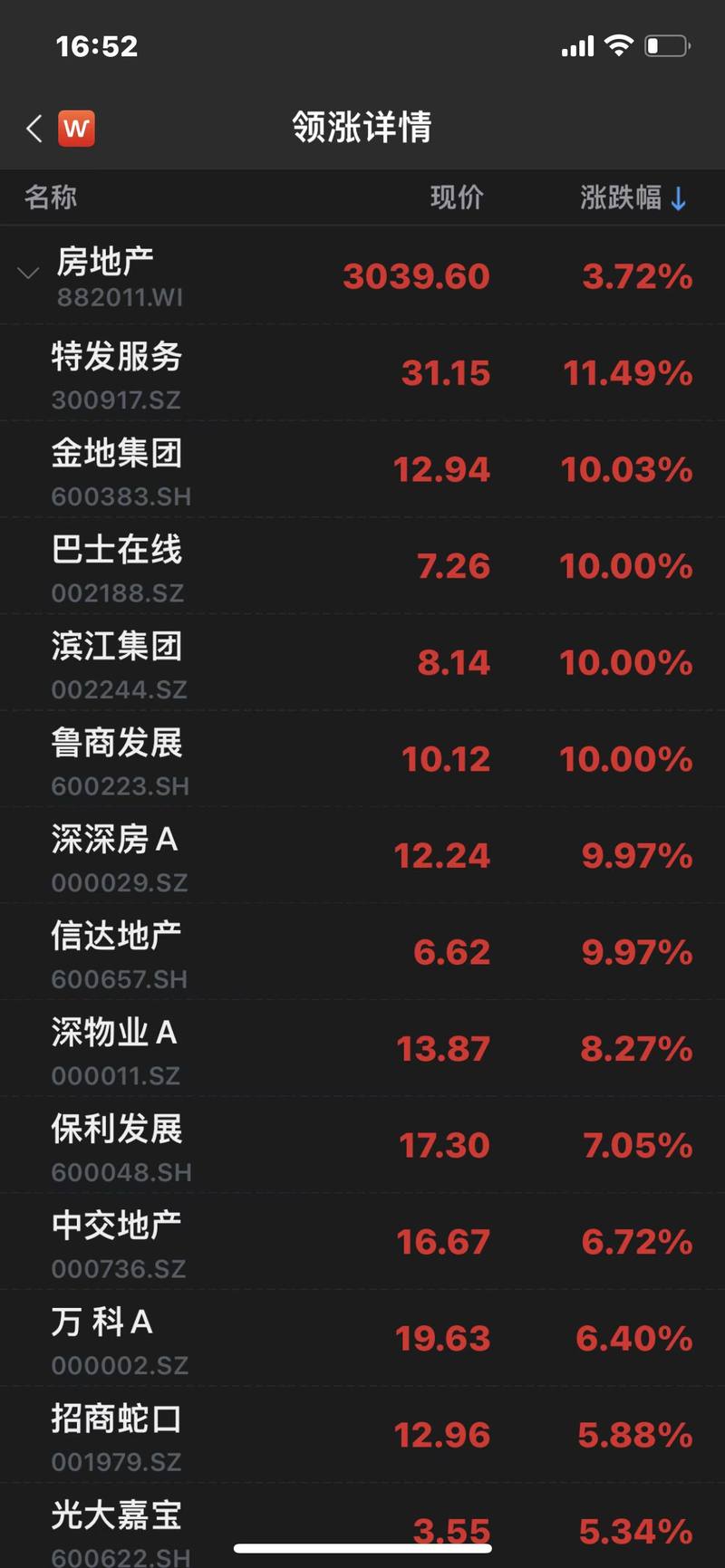Open 保利发展 stock details
Screen dimensions: 725x1568
click(x=362, y=1145)
